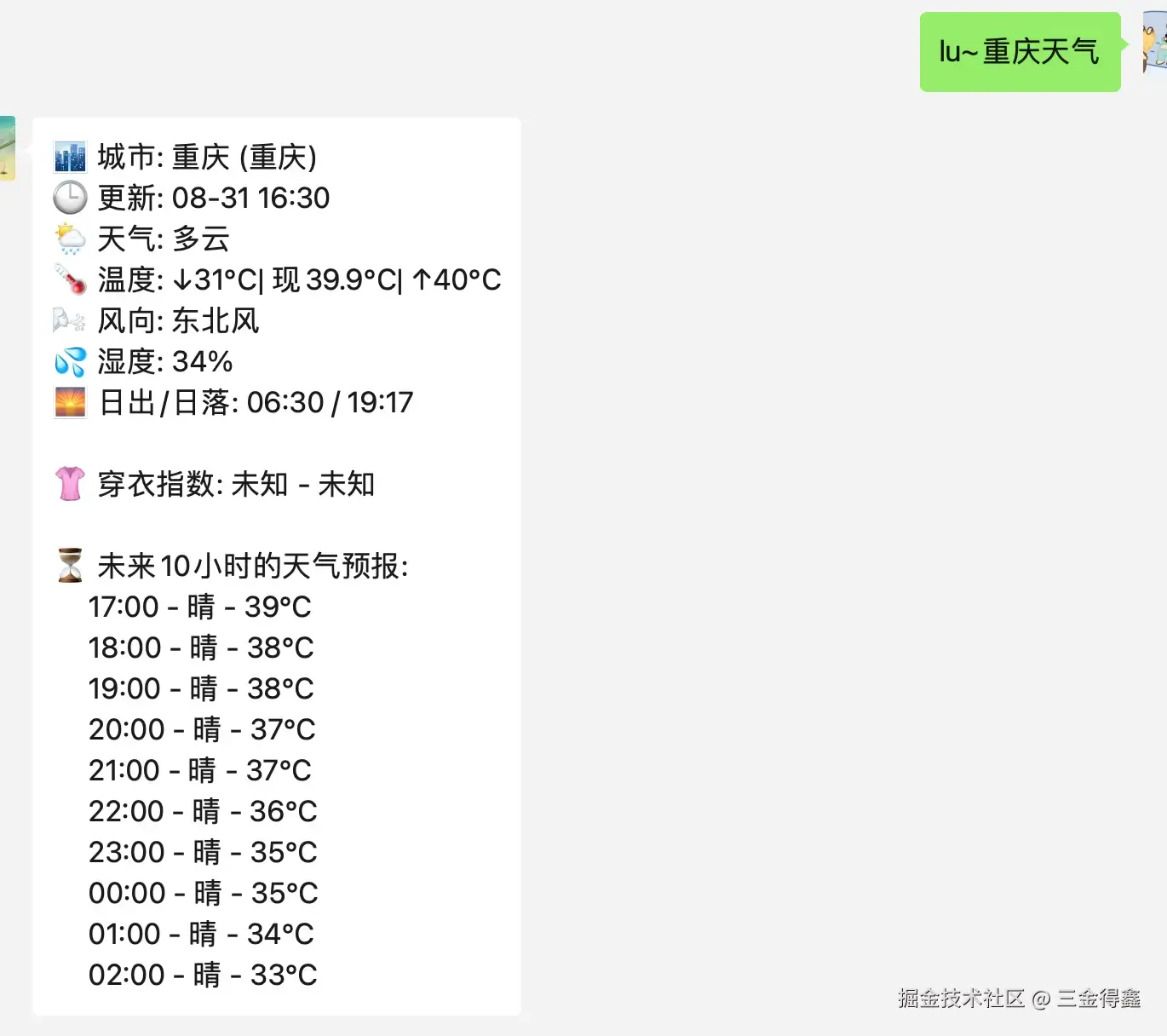Screen dimensions: 1167x1036
Task: Open the avatar beside the 重庆天气 message
Action: click(1155, 43)
